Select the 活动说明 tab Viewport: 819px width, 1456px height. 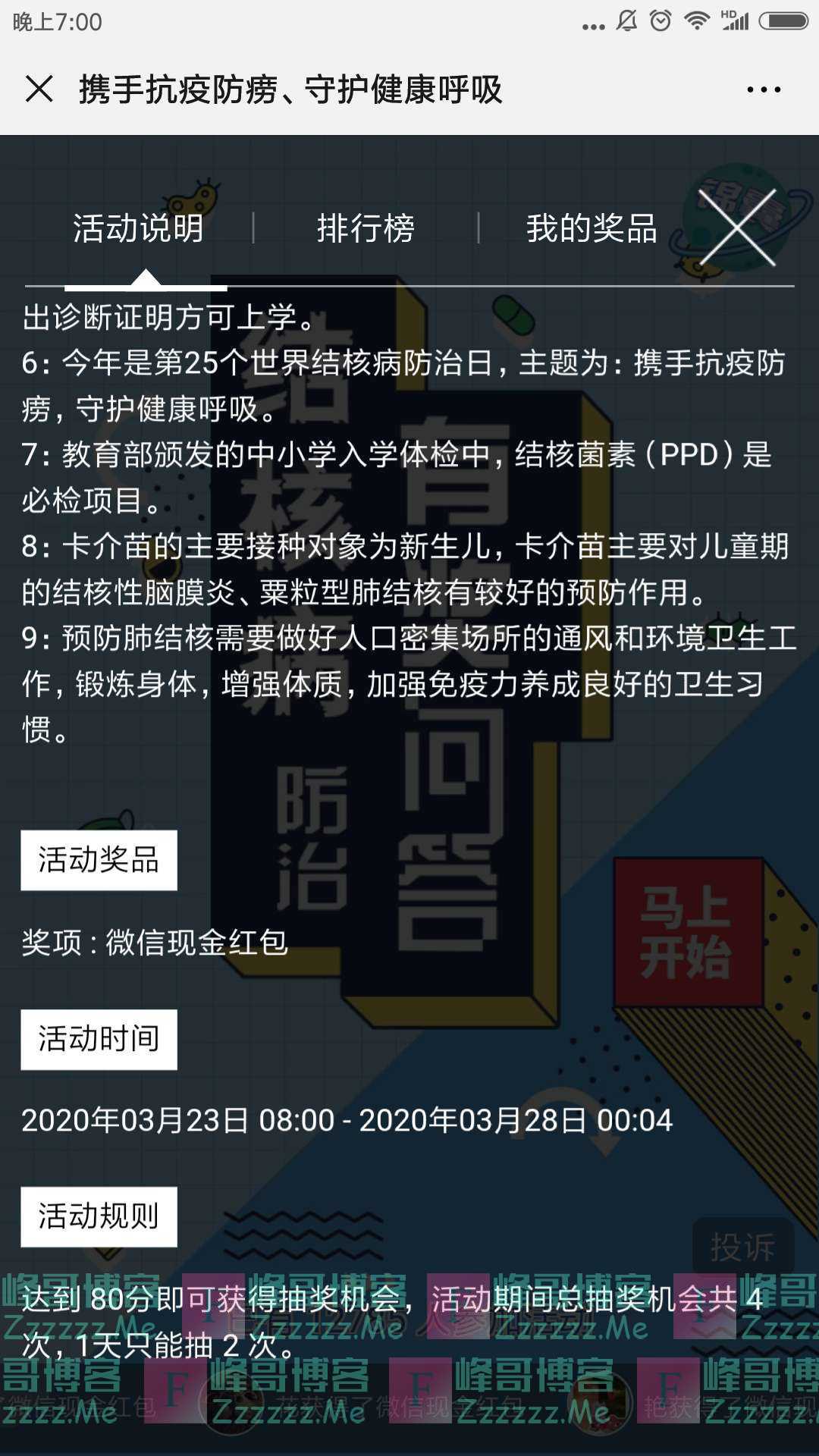coord(138,228)
